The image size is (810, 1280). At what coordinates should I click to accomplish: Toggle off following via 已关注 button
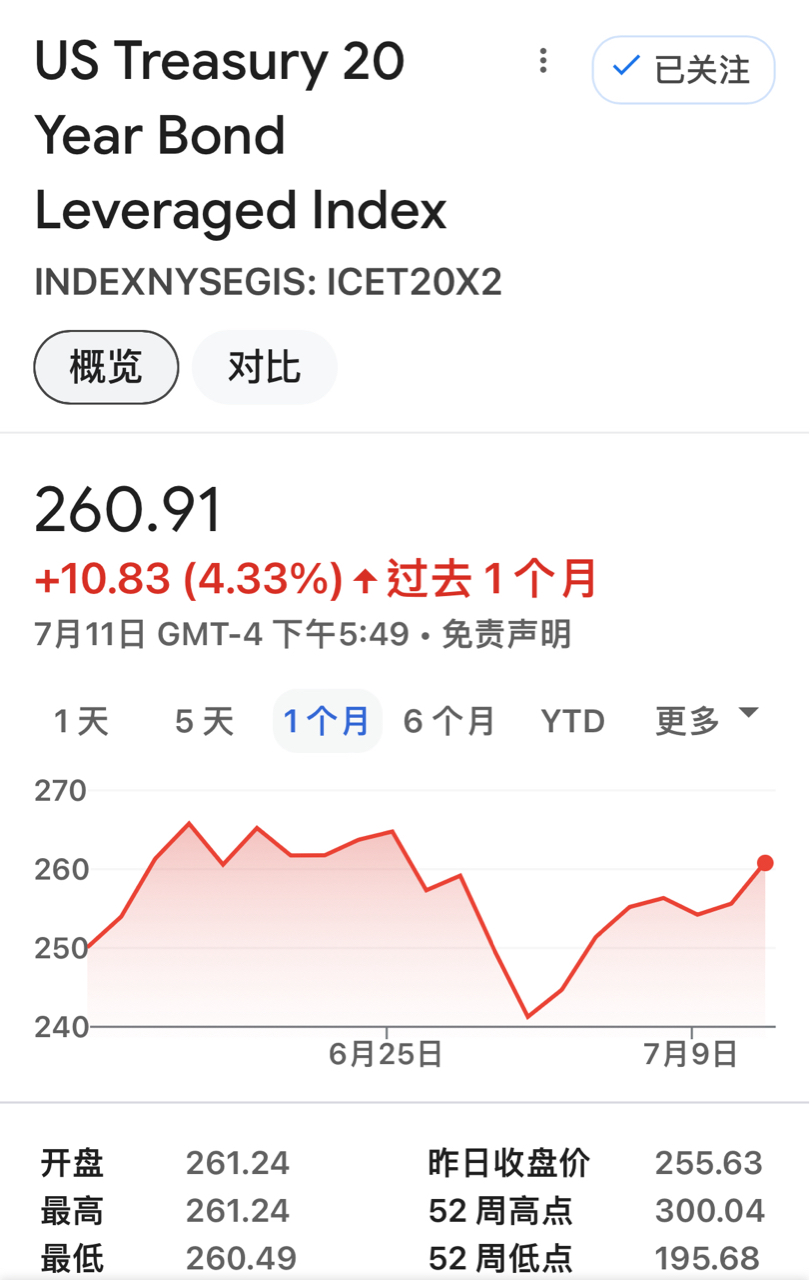(x=682, y=69)
